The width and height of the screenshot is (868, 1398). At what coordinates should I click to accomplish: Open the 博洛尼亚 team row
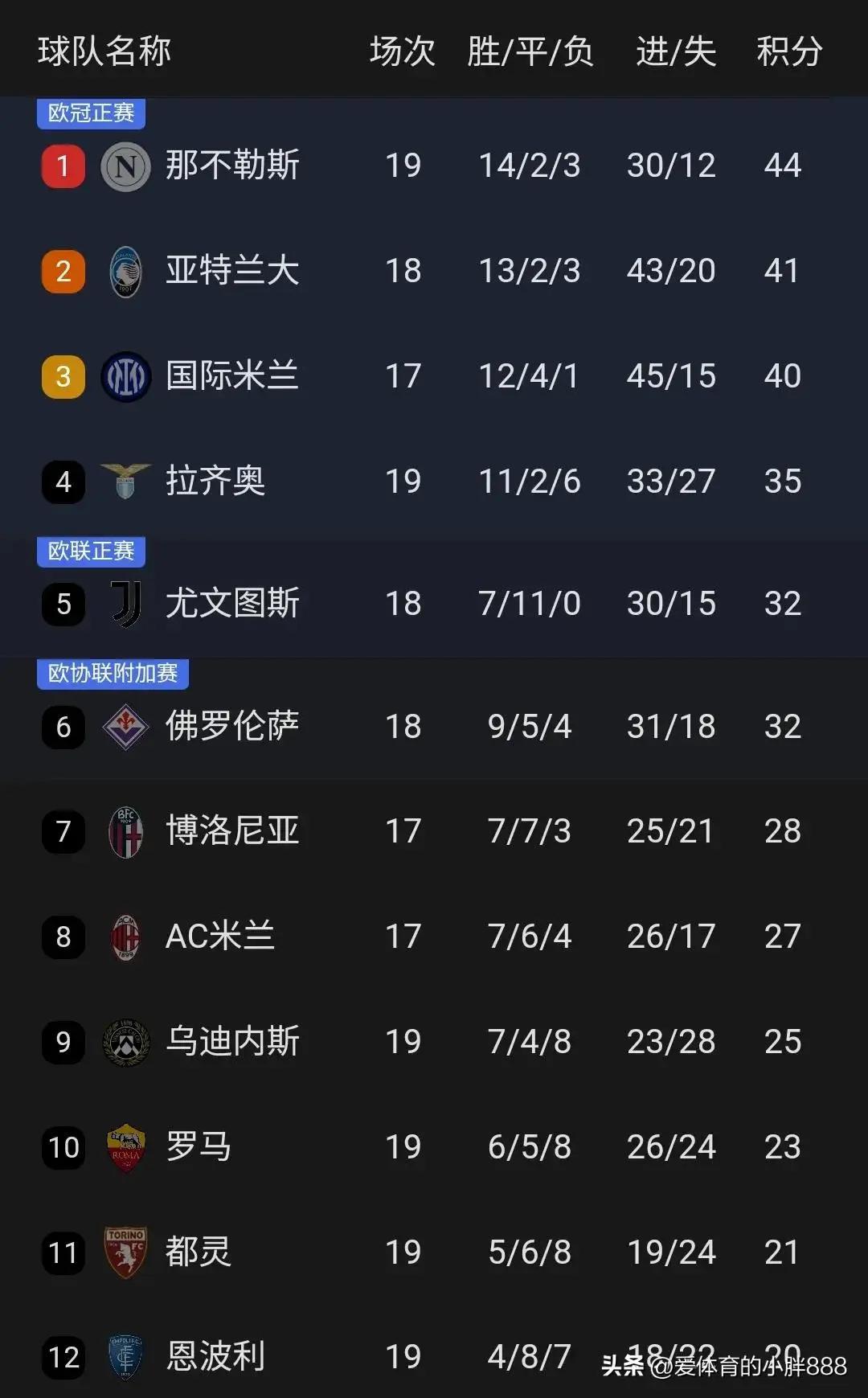coord(434,831)
